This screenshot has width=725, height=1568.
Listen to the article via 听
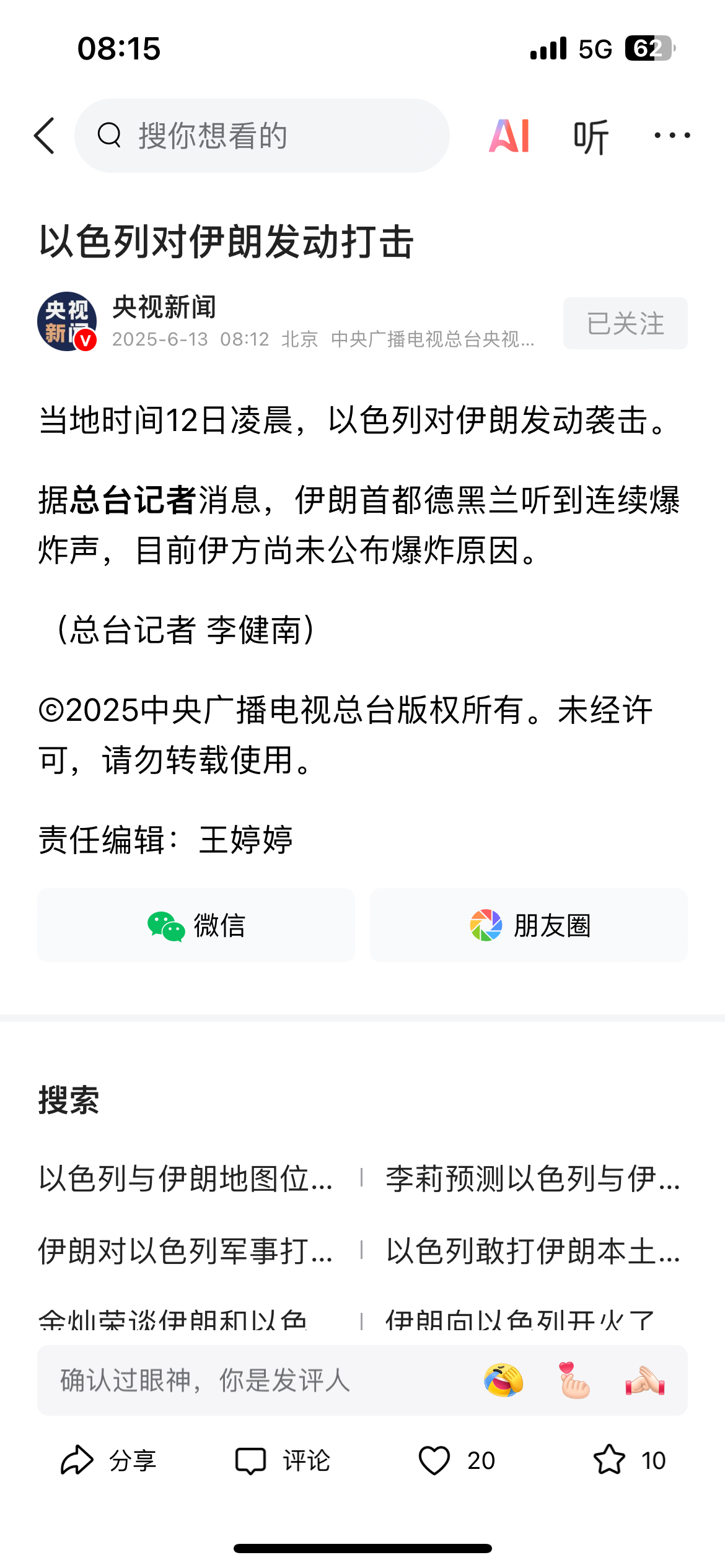[x=591, y=137]
